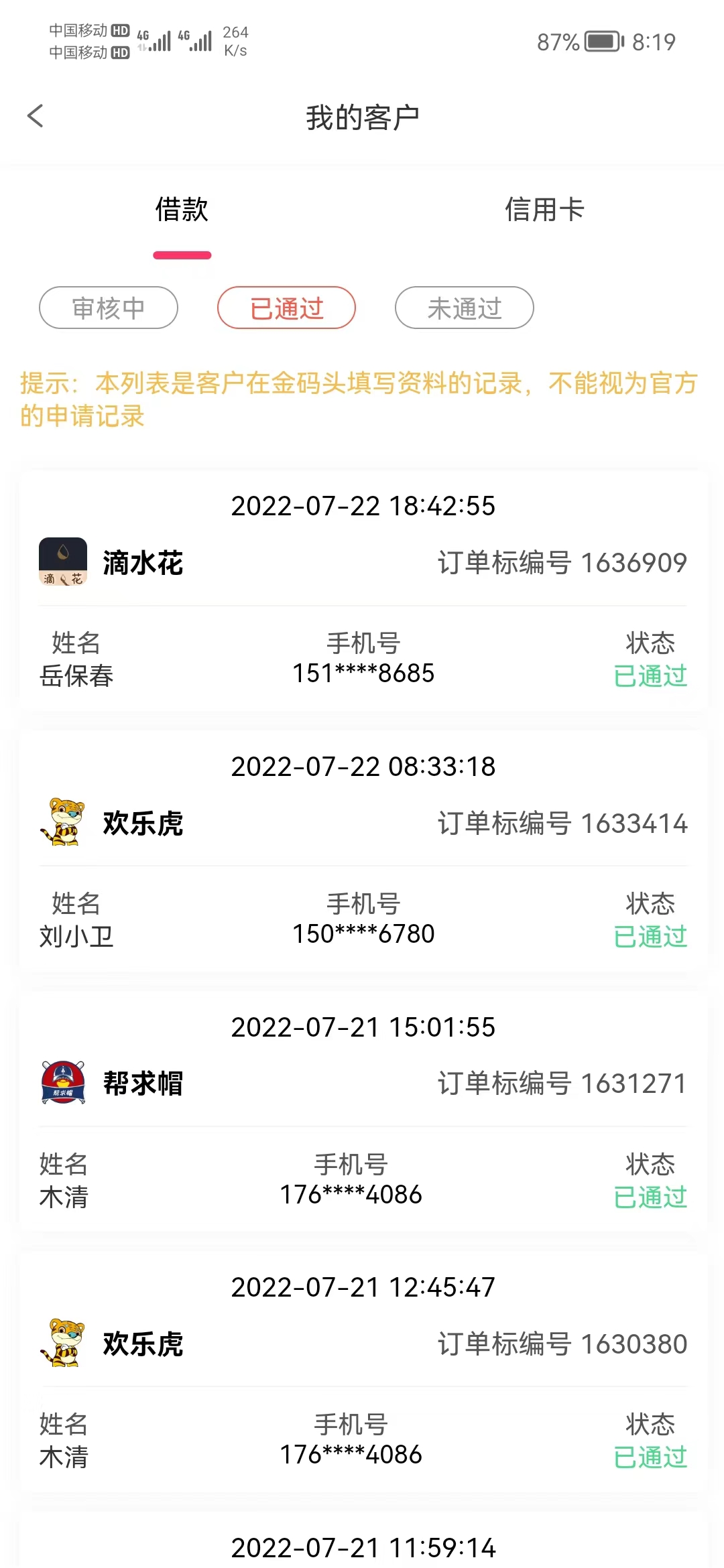The width and height of the screenshot is (724, 1568).
Task: Toggle off the 已通过 filter chip
Action: (286, 308)
